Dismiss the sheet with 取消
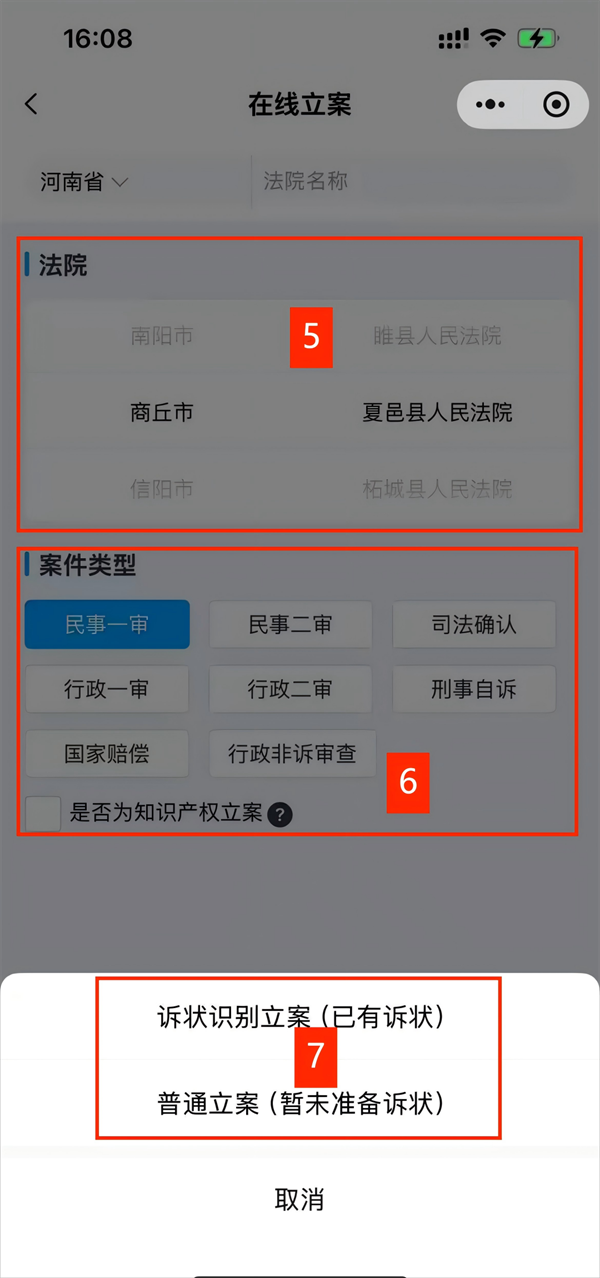This screenshot has height=1278, width=600. point(299,1199)
